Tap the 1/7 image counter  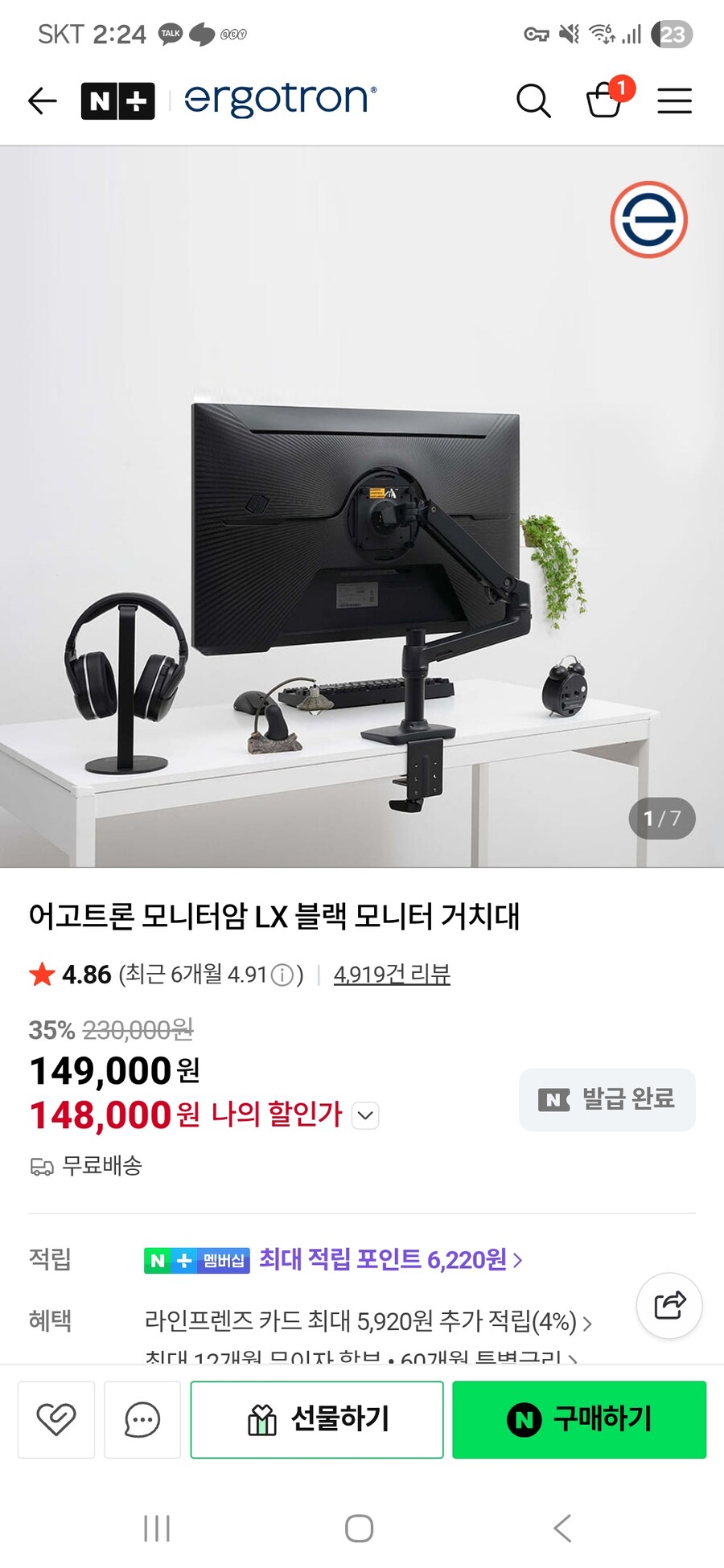[661, 819]
